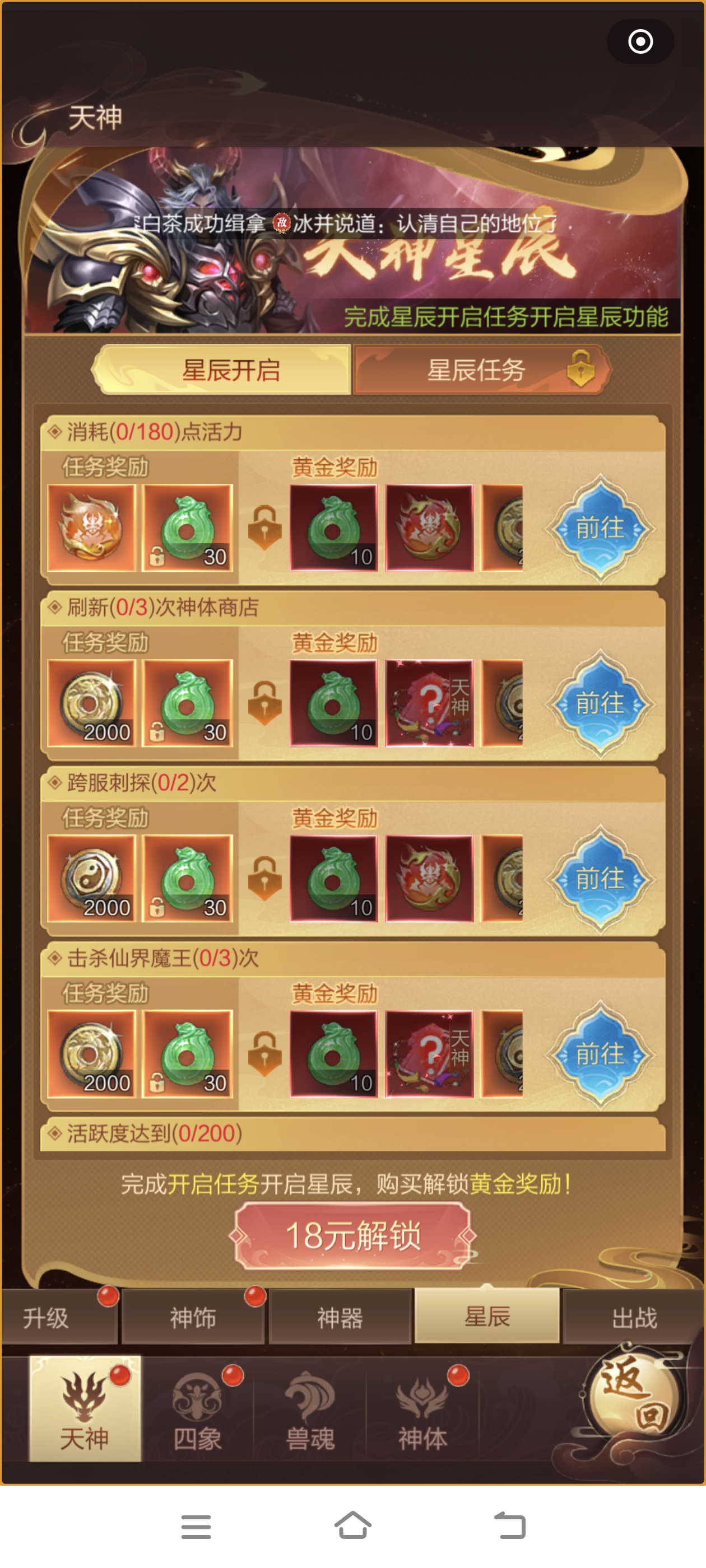The image size is (706, 1568).
Task: Switch to the 神体 bottom tab
Action: click(x=422, y=1408)
